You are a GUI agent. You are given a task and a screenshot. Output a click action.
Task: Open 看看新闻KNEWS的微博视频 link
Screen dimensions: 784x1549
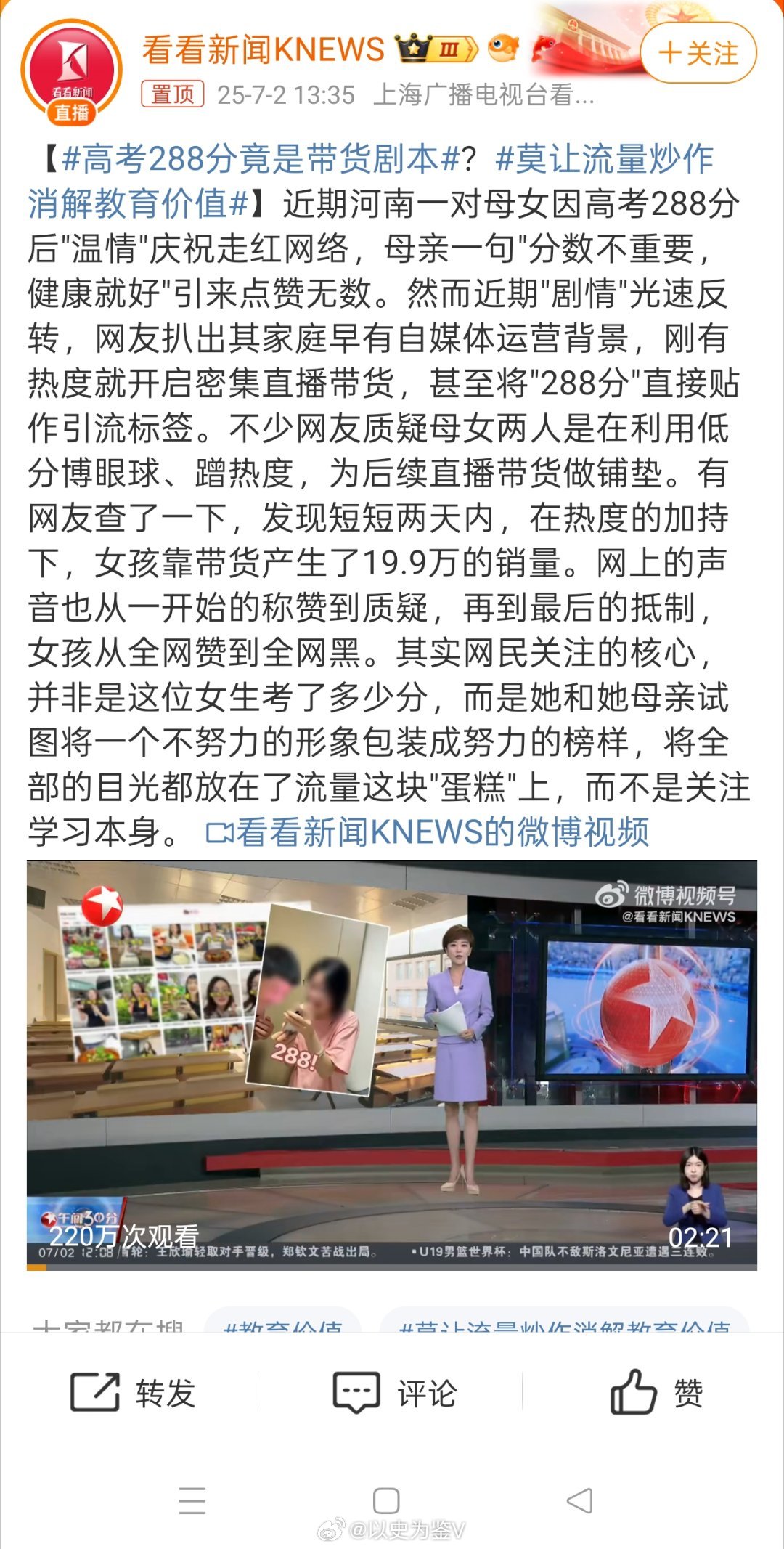(428, 832)
